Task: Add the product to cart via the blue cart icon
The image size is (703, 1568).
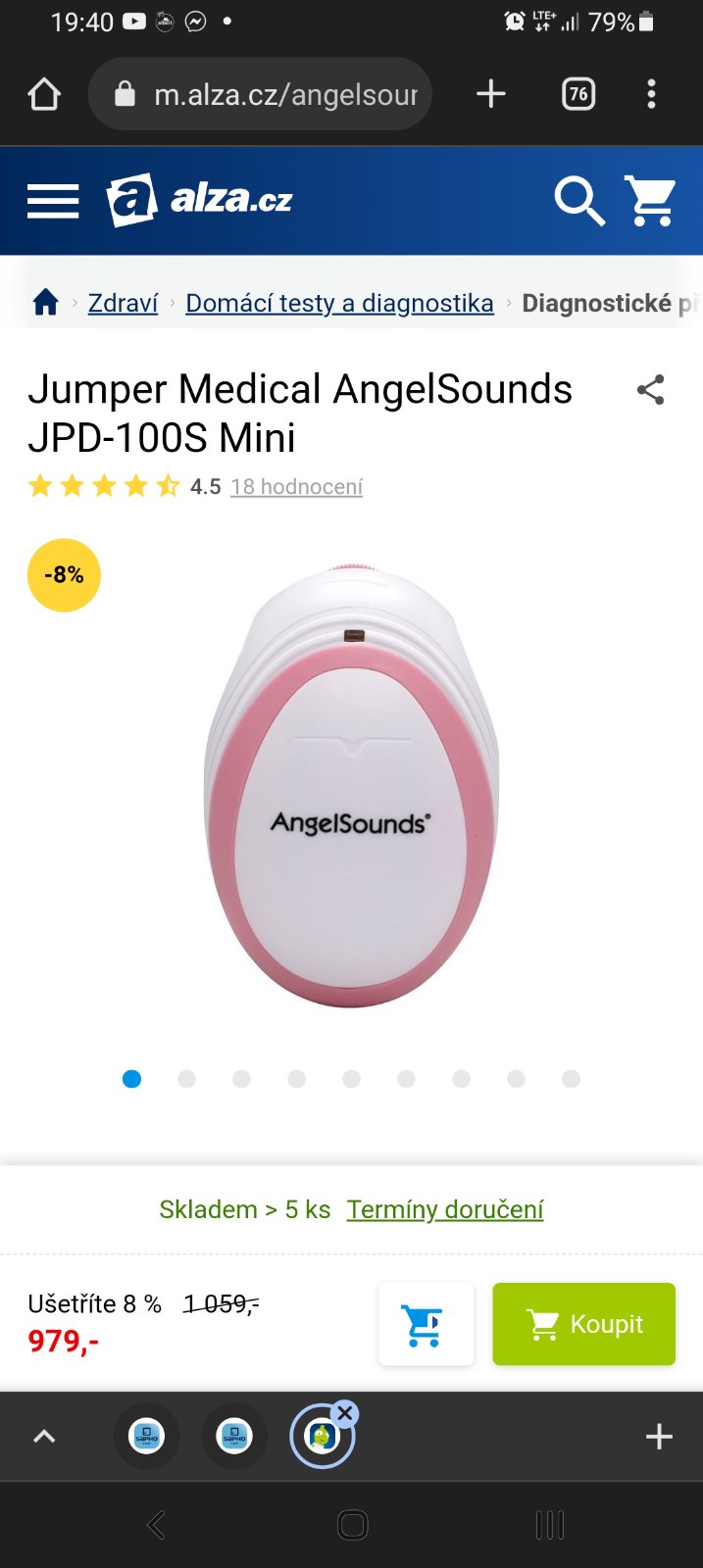Action: pos(426,1325)
